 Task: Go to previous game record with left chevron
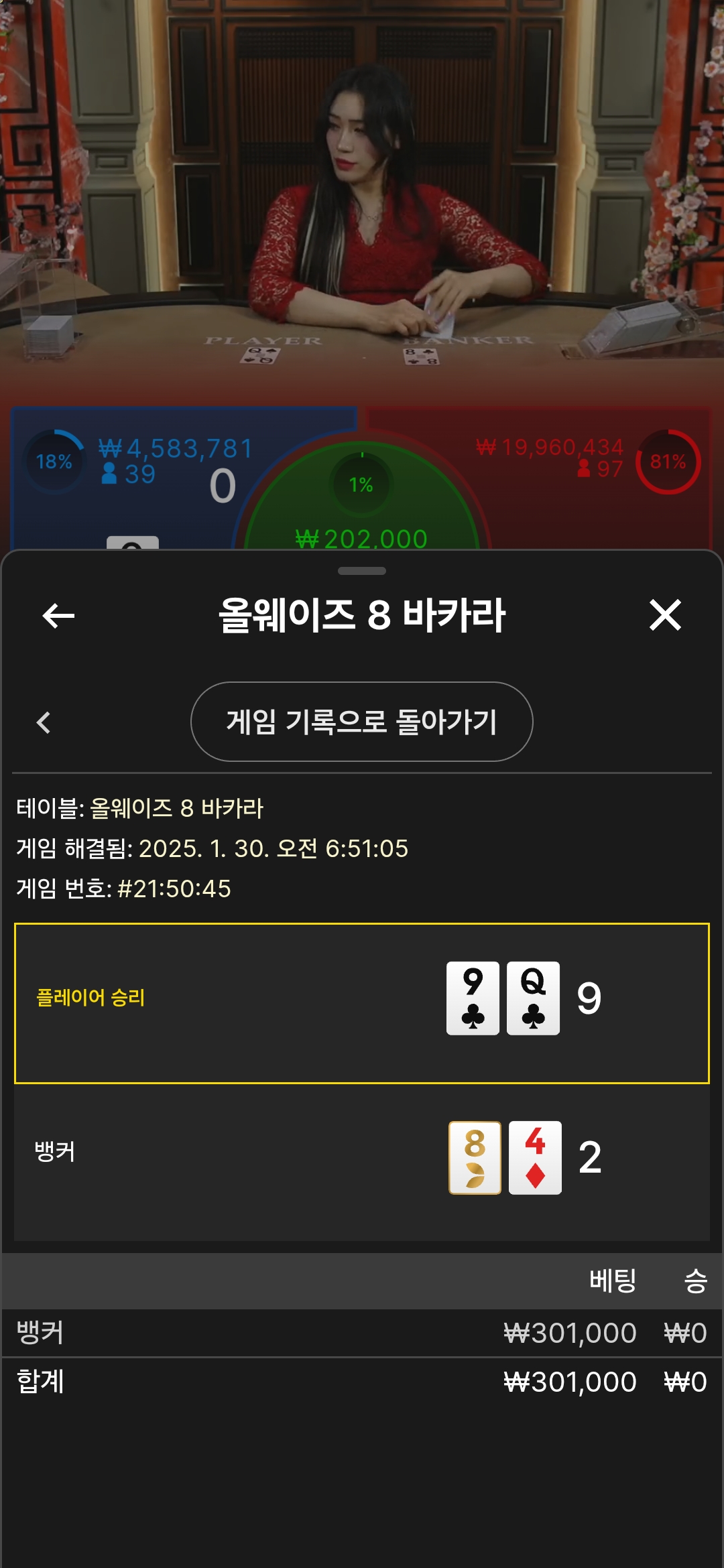click(44, 722)
